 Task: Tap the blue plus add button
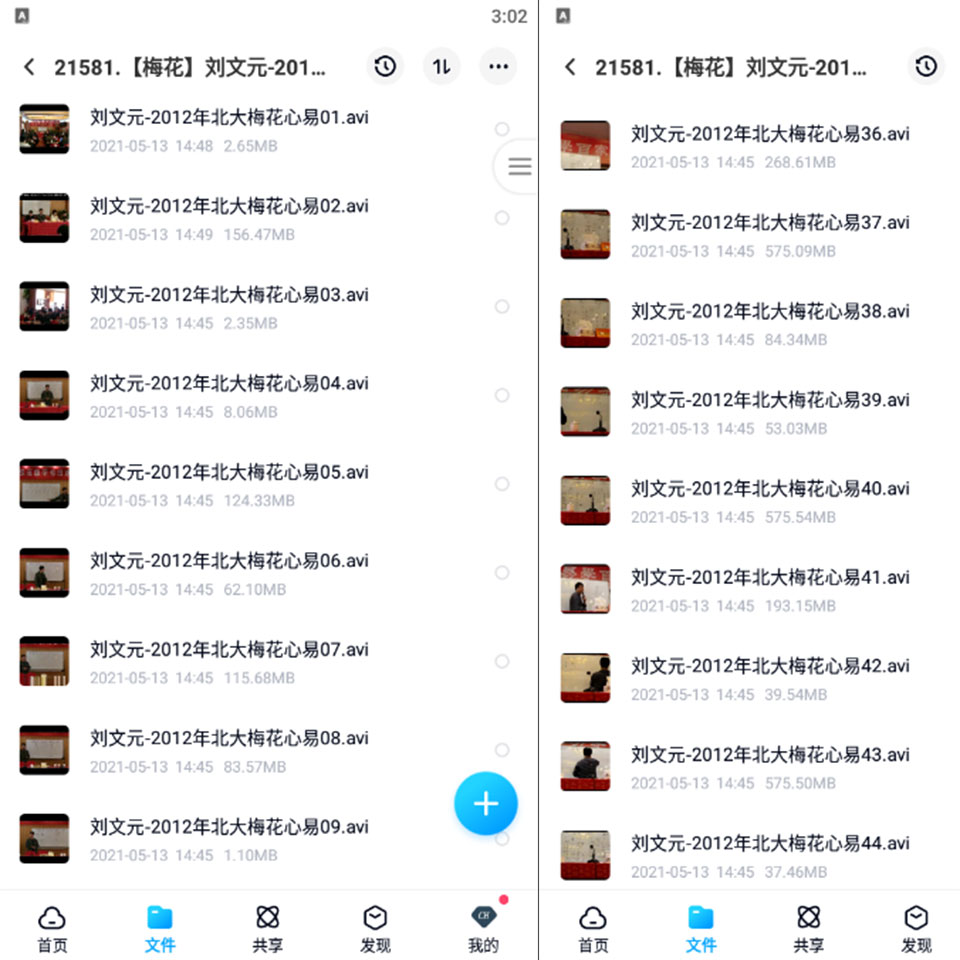click(486, 803)
